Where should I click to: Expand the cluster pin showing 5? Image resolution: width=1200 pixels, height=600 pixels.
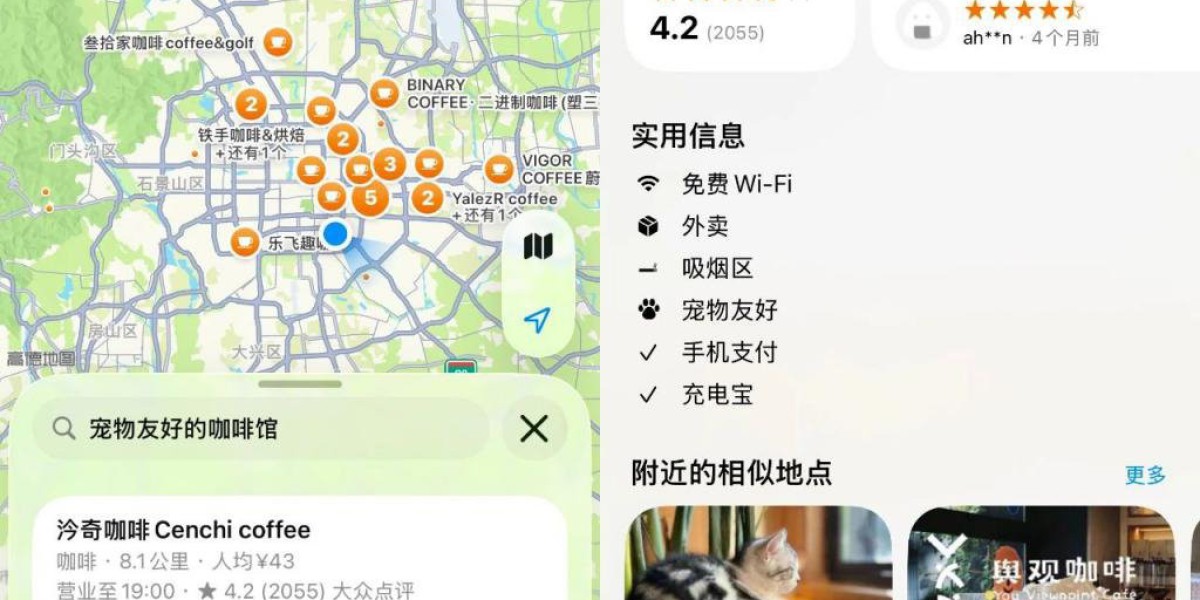click(x=370, y=197)
